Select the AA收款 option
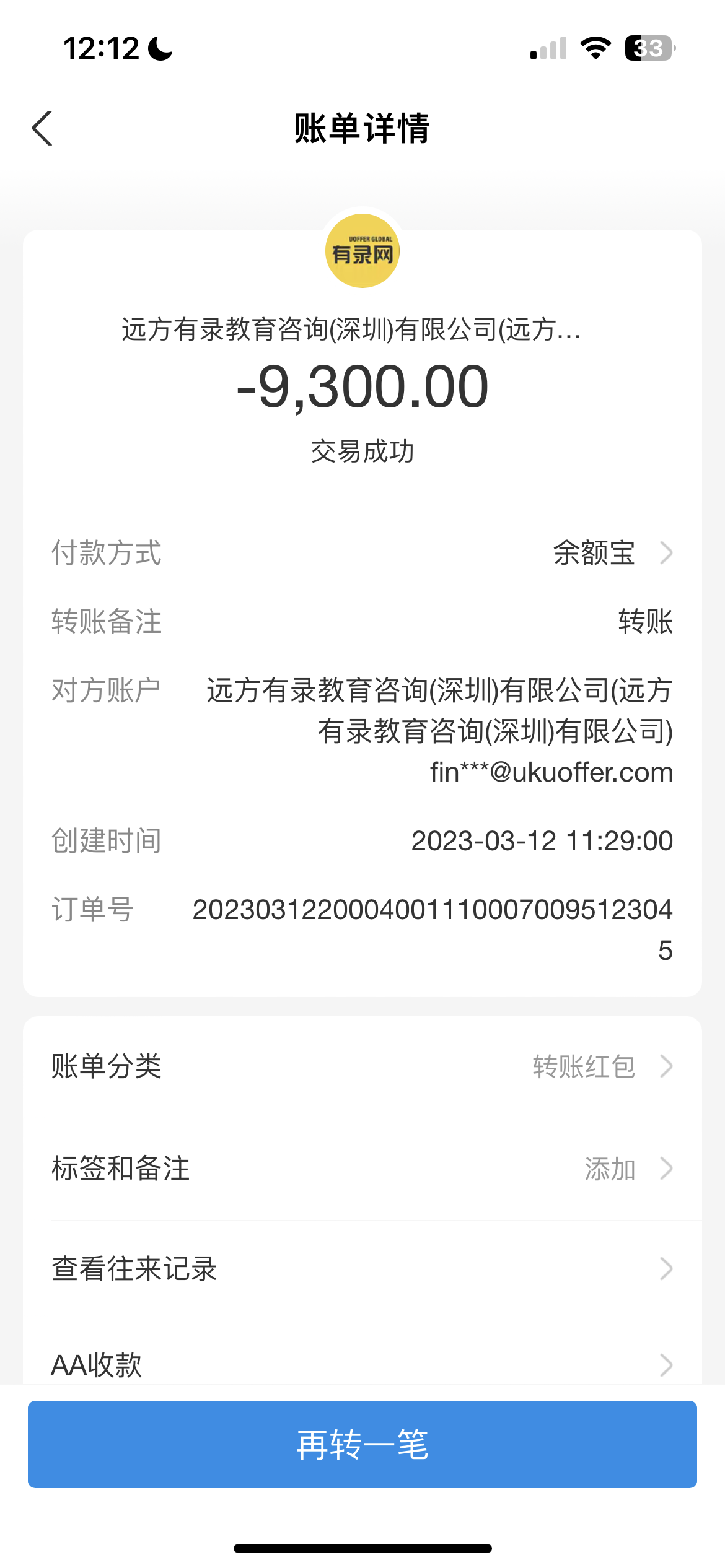 (x=362, y=1364)
